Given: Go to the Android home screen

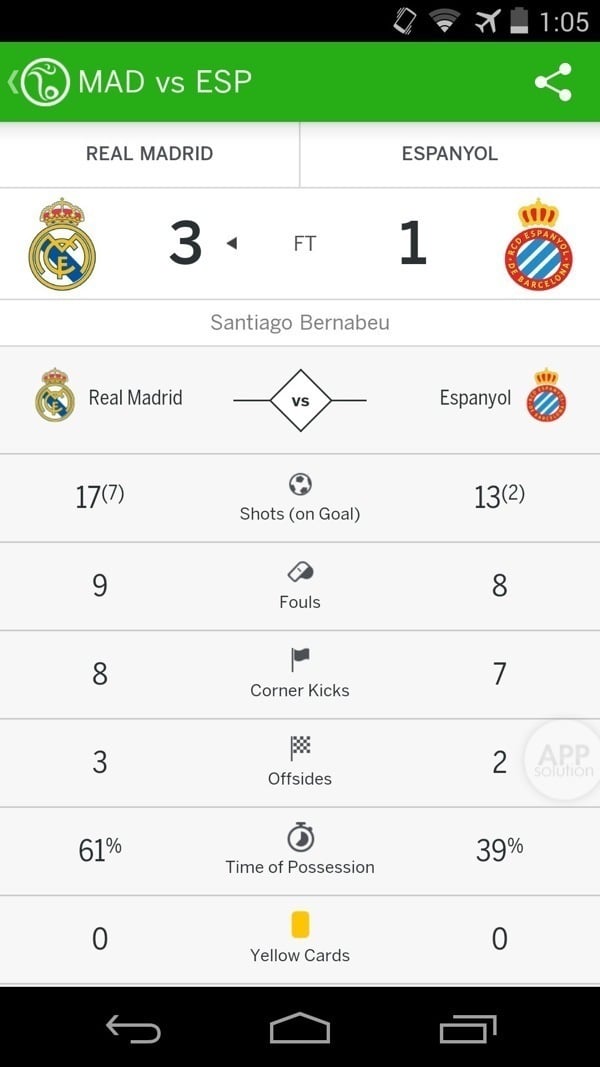Looking at the screenshot, I should [x=300, y=1029].
